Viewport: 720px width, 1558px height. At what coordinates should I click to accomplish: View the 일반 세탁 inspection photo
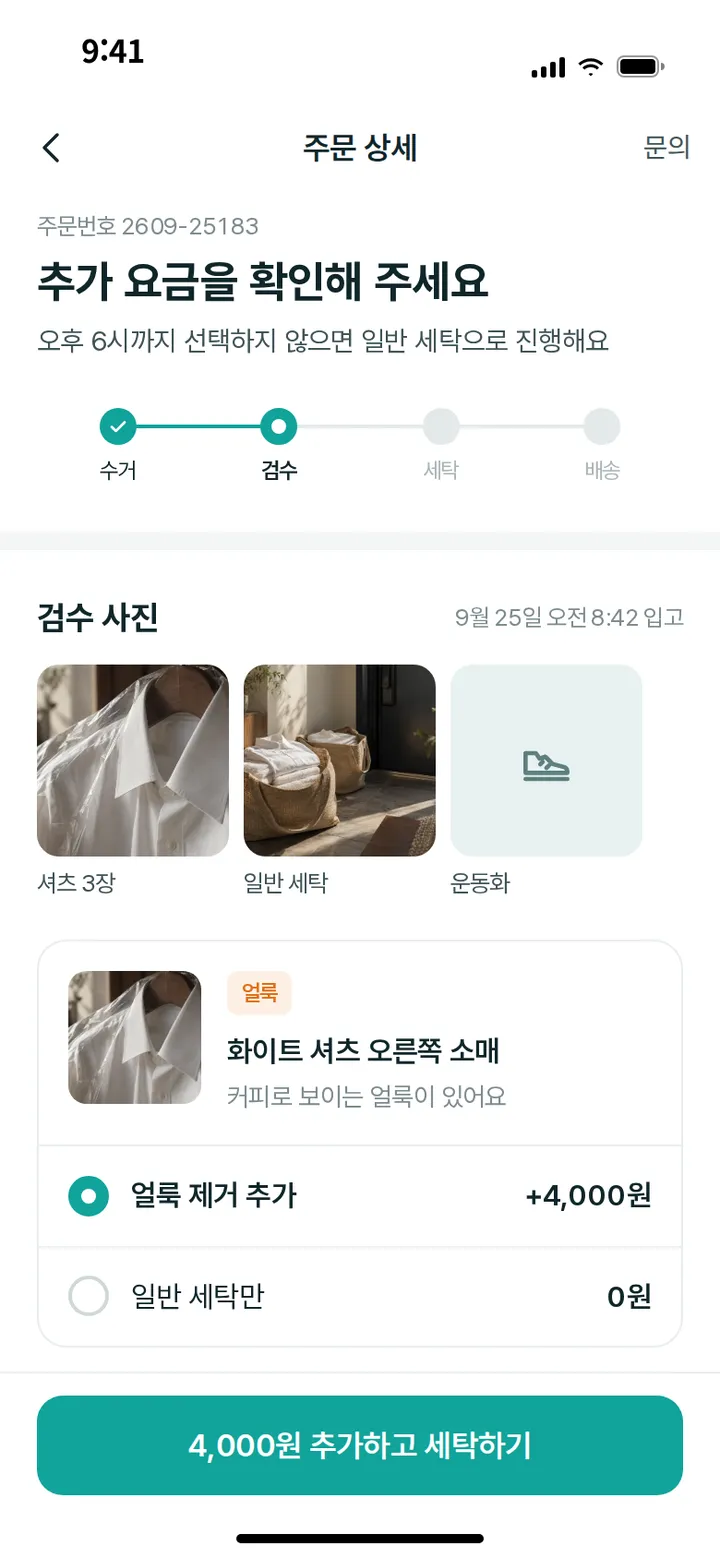point(340,760)
